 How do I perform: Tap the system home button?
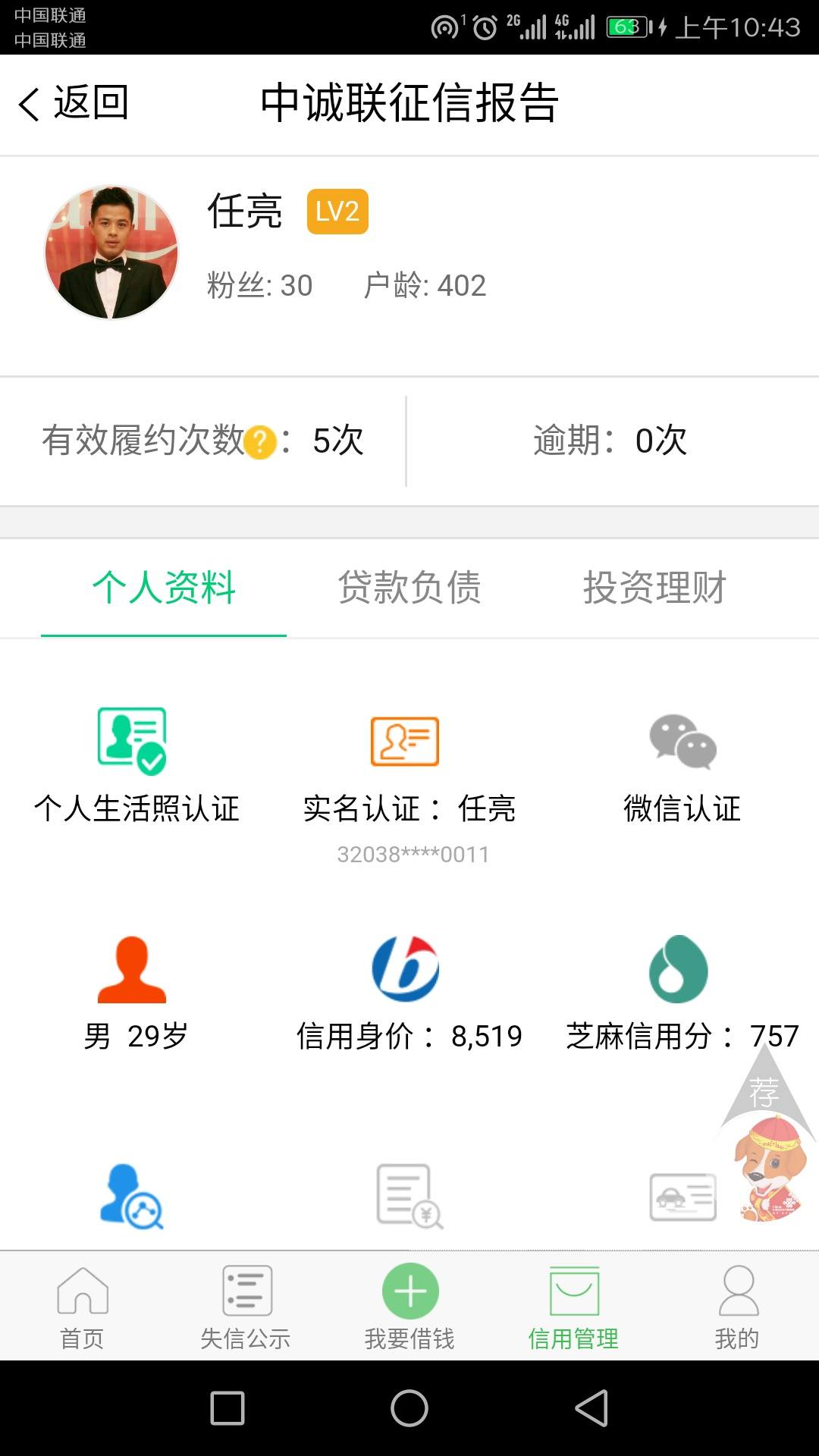tap(409, 1408)
